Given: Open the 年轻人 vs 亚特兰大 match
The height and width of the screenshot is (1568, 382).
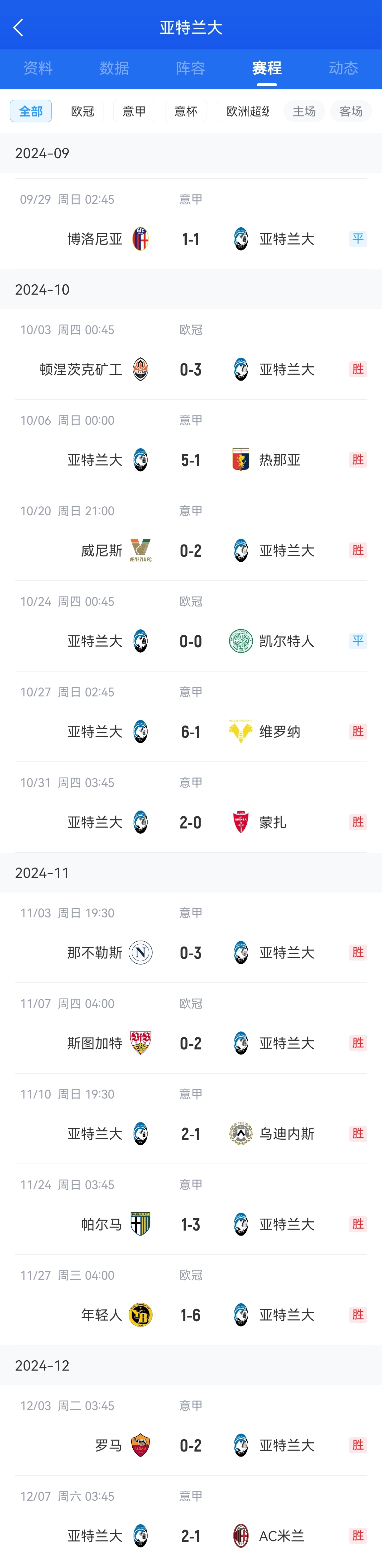Looking at the screenshot, I should tap(190, 1315).
